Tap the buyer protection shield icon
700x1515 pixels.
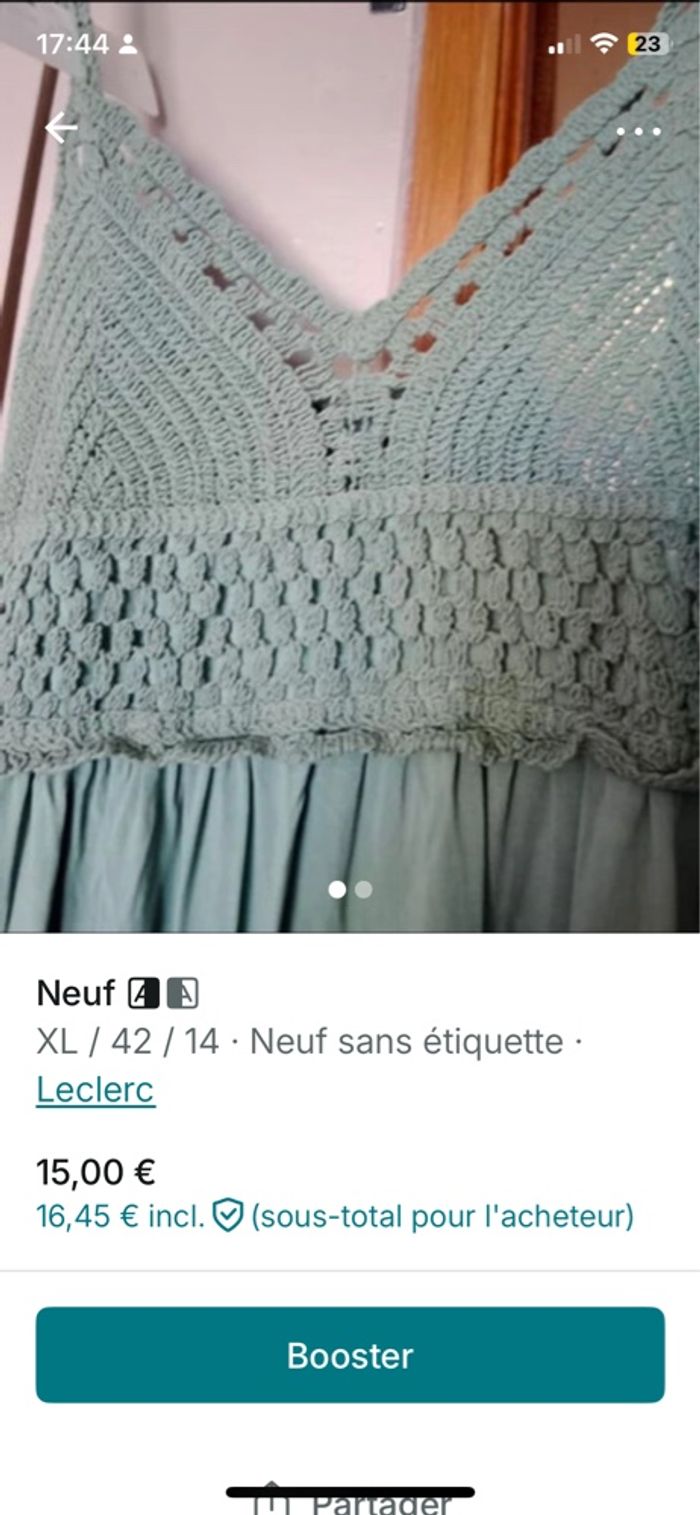(229, 1216)
